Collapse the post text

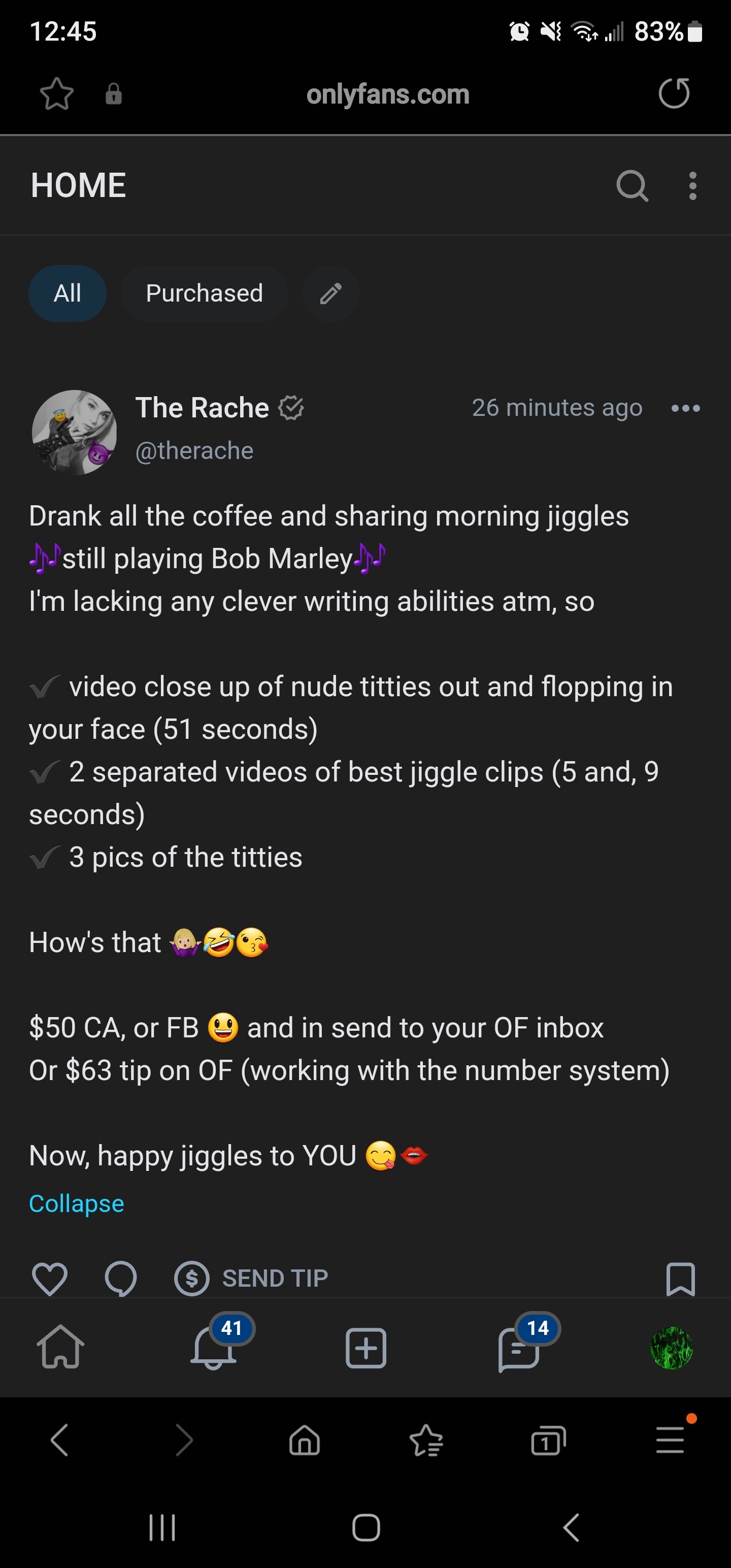click(77, 1203)
